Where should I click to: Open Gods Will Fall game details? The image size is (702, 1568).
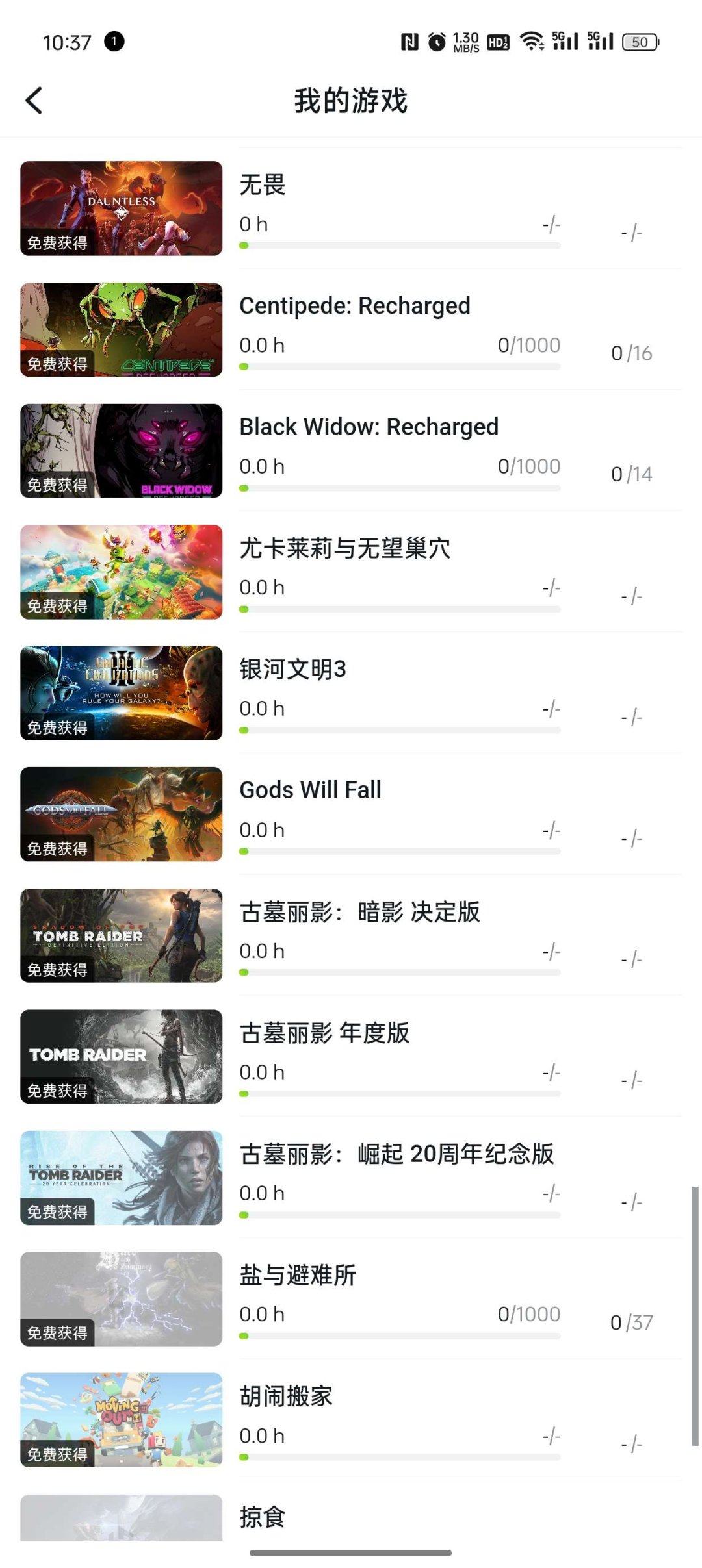tap(351, 814)
